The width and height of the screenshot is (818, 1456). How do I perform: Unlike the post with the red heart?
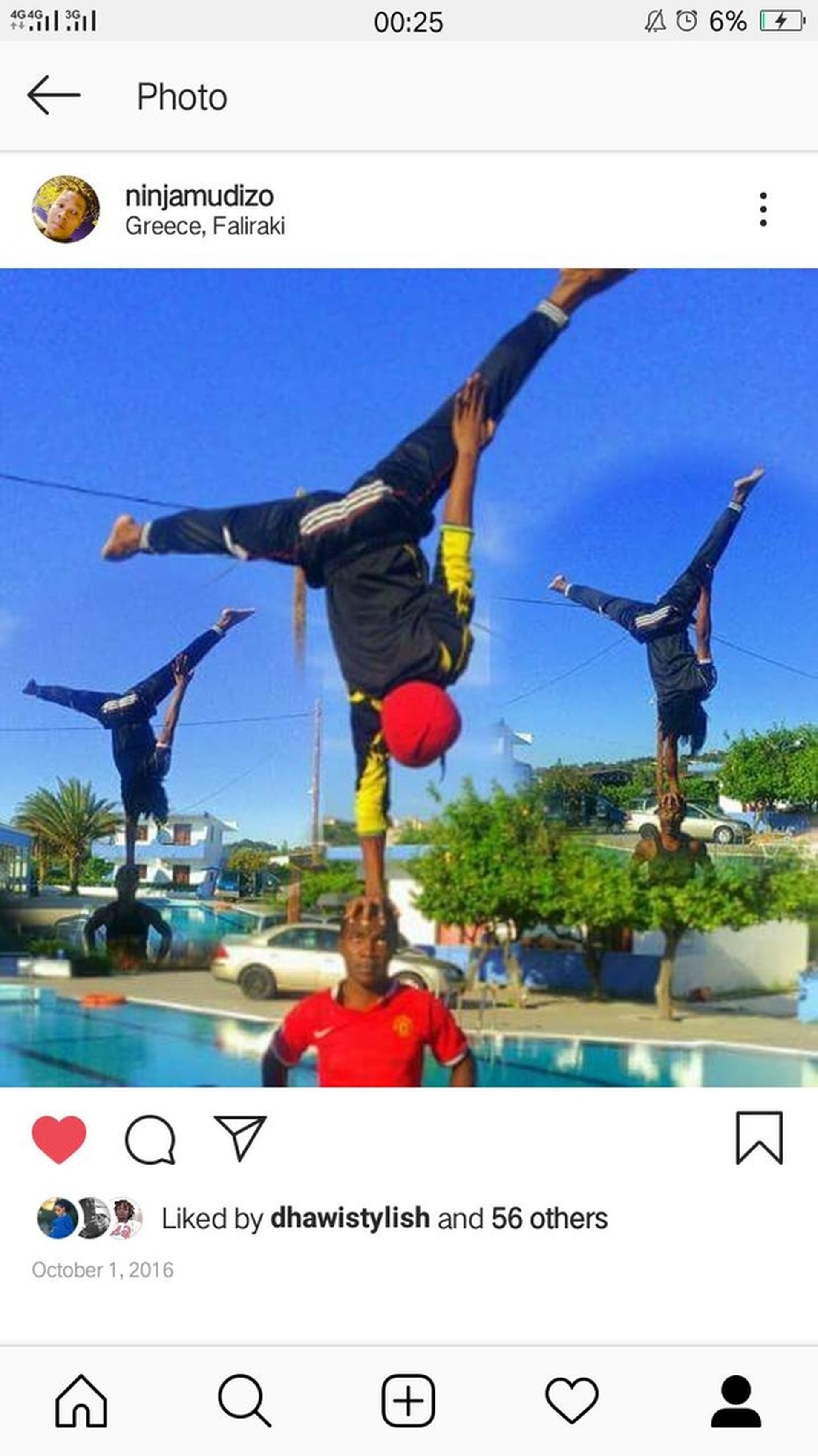(x=59, y=1140)
